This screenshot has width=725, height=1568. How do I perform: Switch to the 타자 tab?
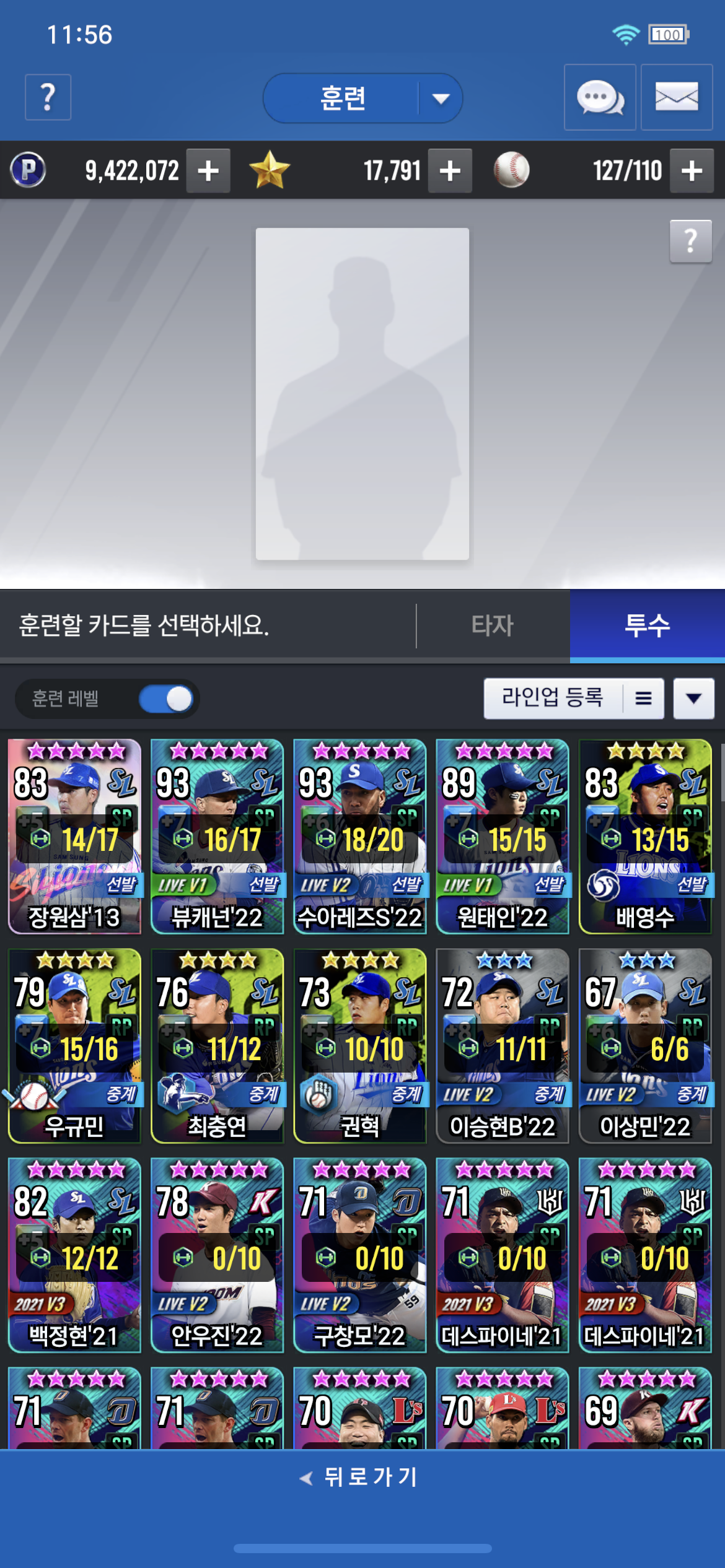tap(493, 625)
